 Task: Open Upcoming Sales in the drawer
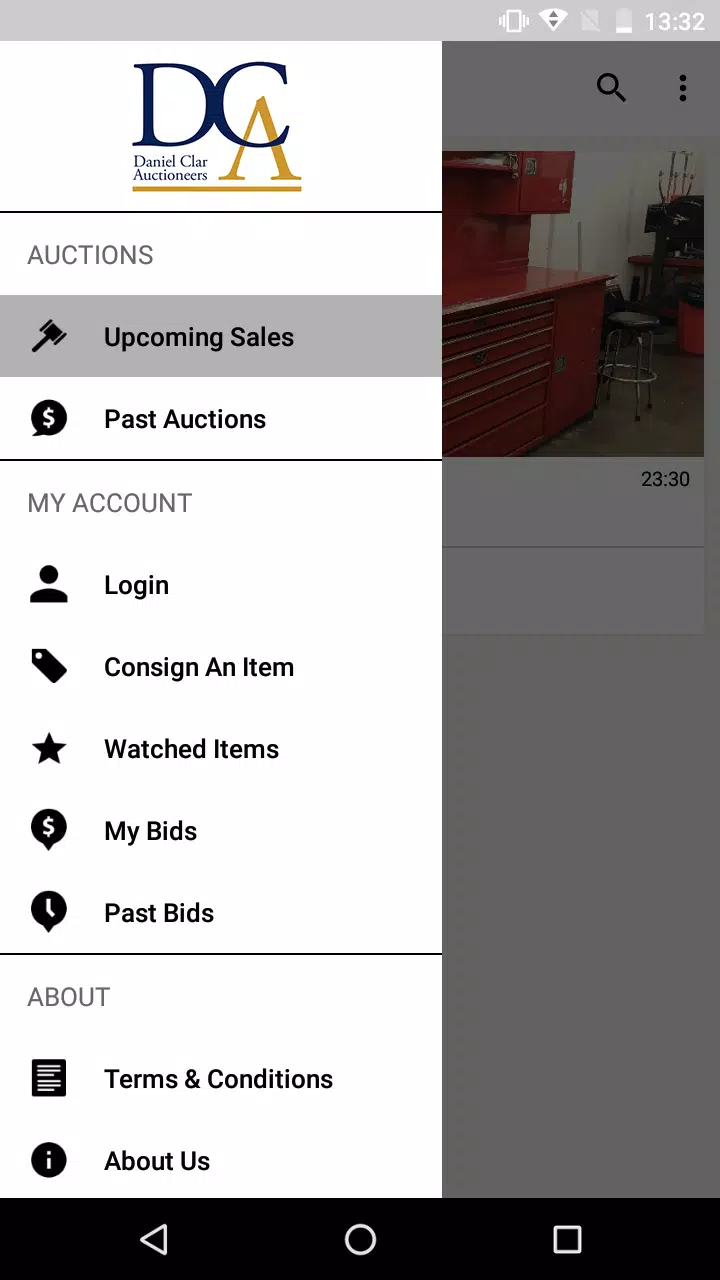tap(198, 337)
